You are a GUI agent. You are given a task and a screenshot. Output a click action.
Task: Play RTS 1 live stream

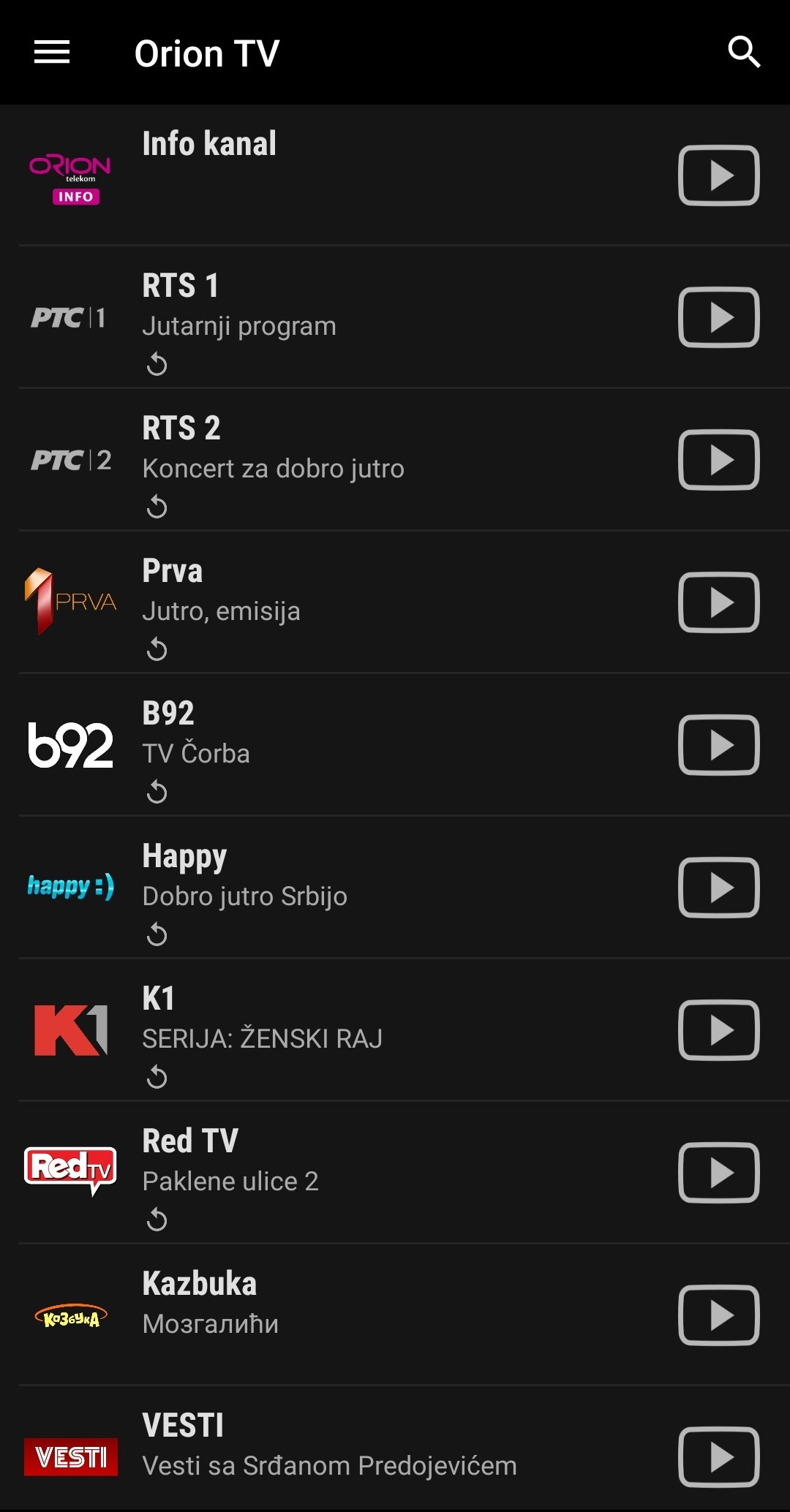[x=719, y=317]
